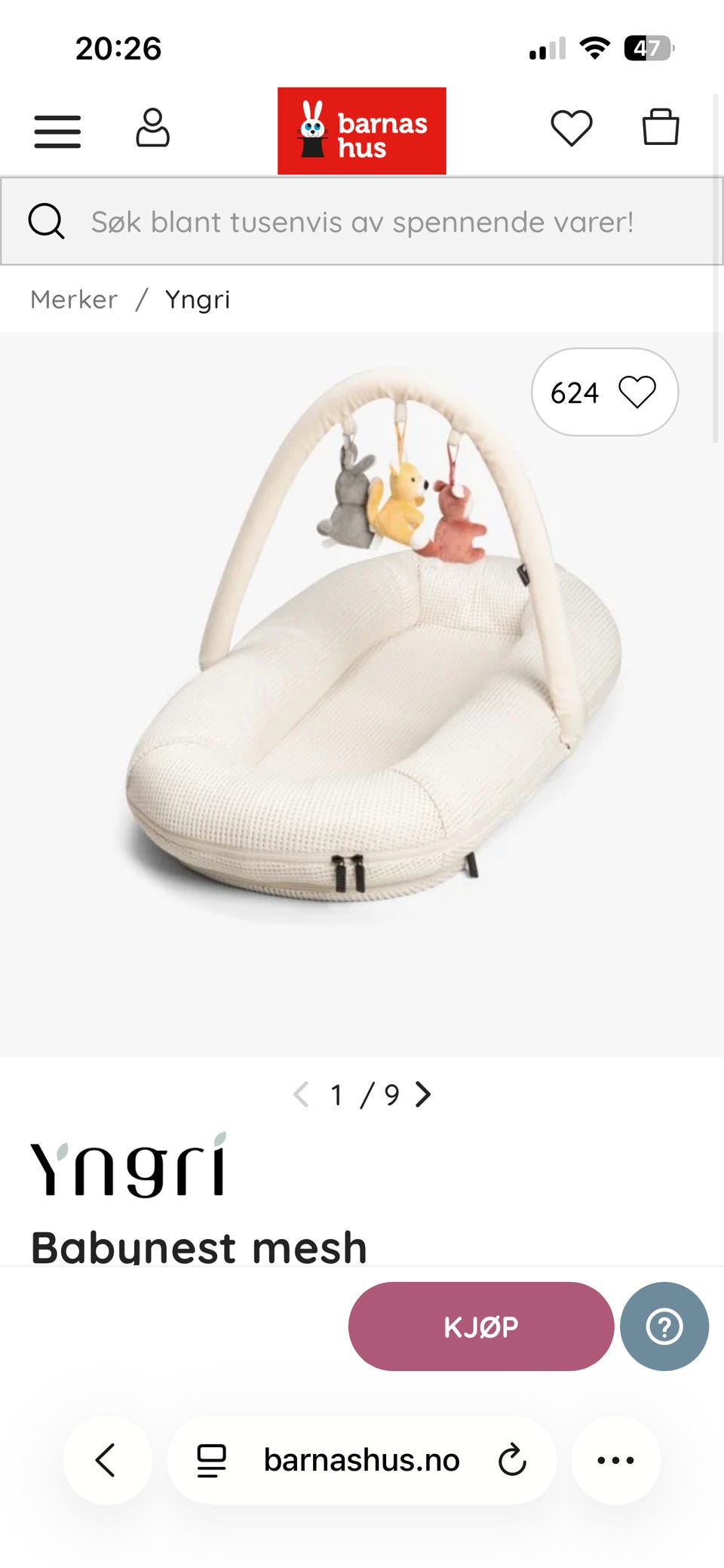The width and height of the screenshot is (724, 1568).
Task: Open the hamburger menu
Action: pos(57,131)
